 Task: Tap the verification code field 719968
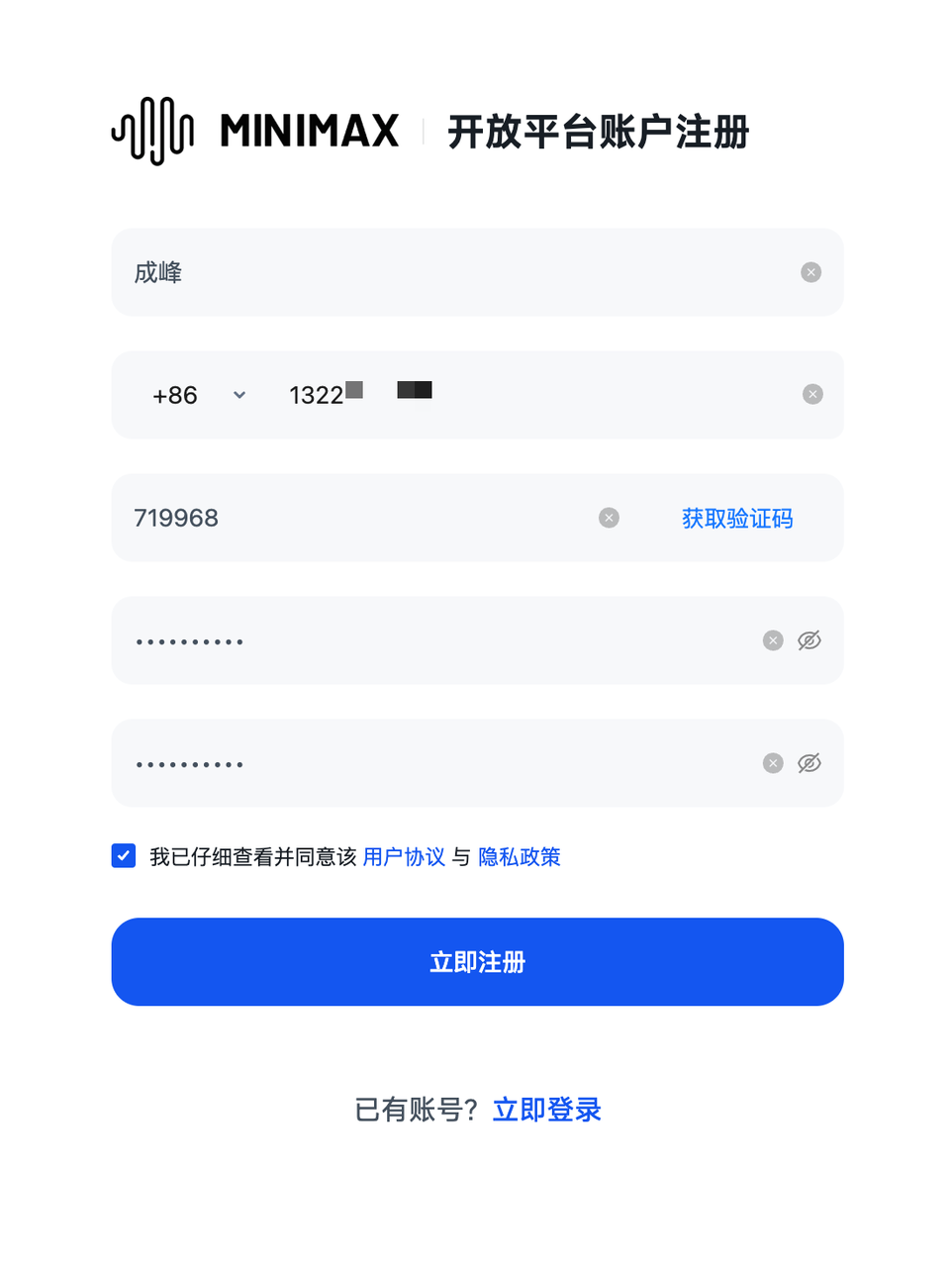click(x=356, y=518)
